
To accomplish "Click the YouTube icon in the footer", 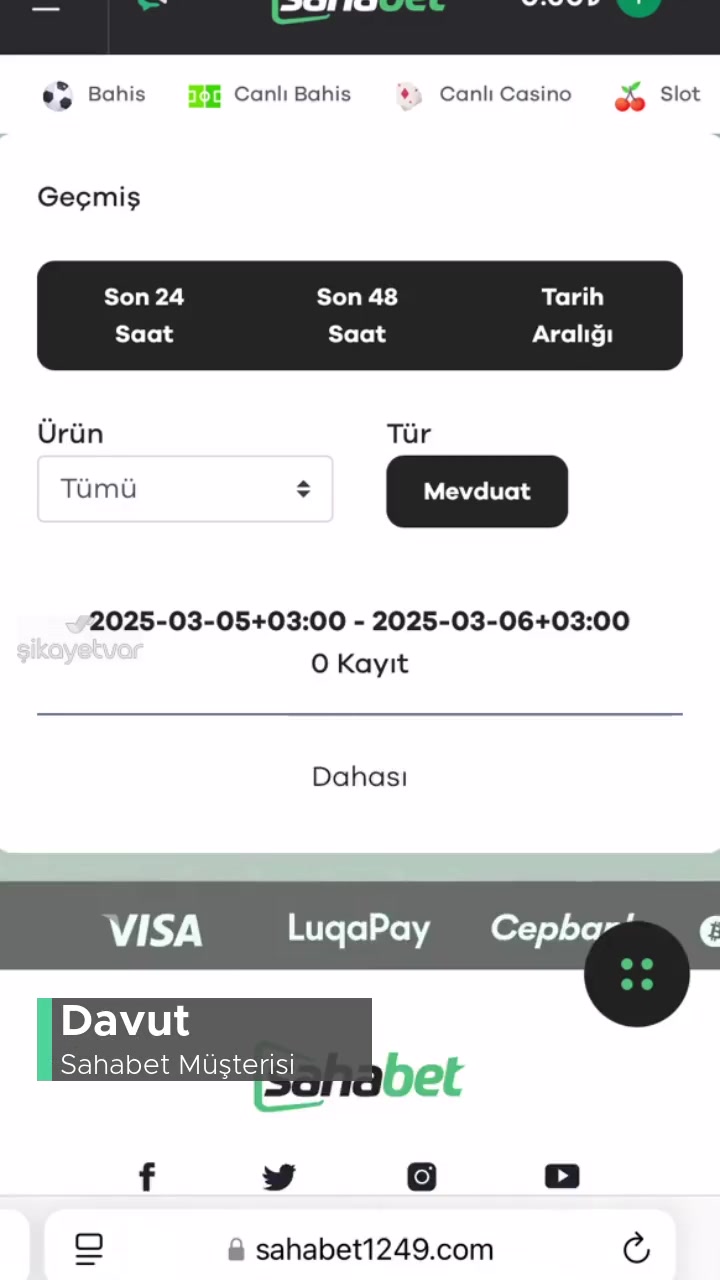I will pyautogui.click(x=561, y=1176).
